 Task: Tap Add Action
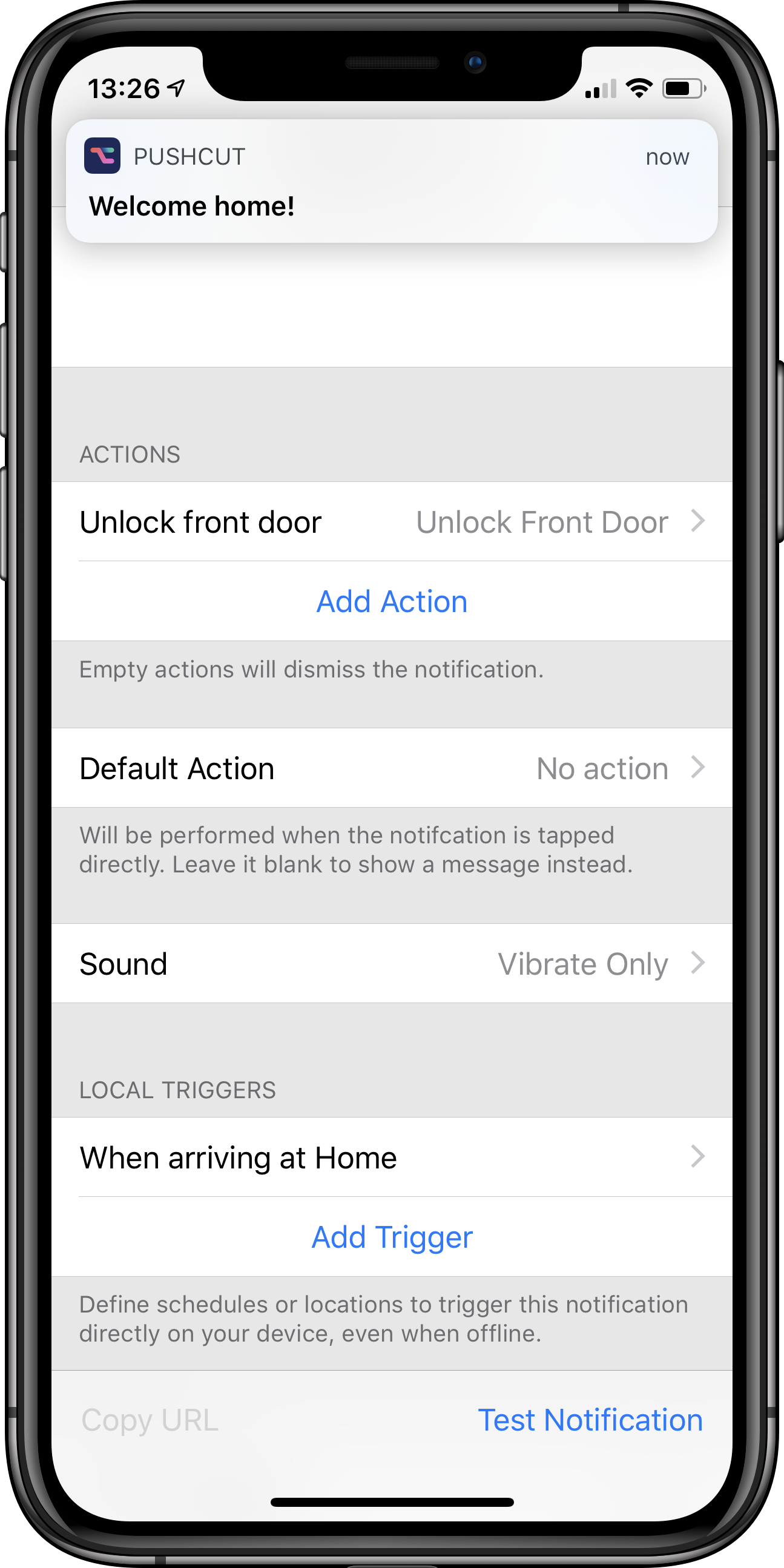pyautogui.click(x=391, y=601)
